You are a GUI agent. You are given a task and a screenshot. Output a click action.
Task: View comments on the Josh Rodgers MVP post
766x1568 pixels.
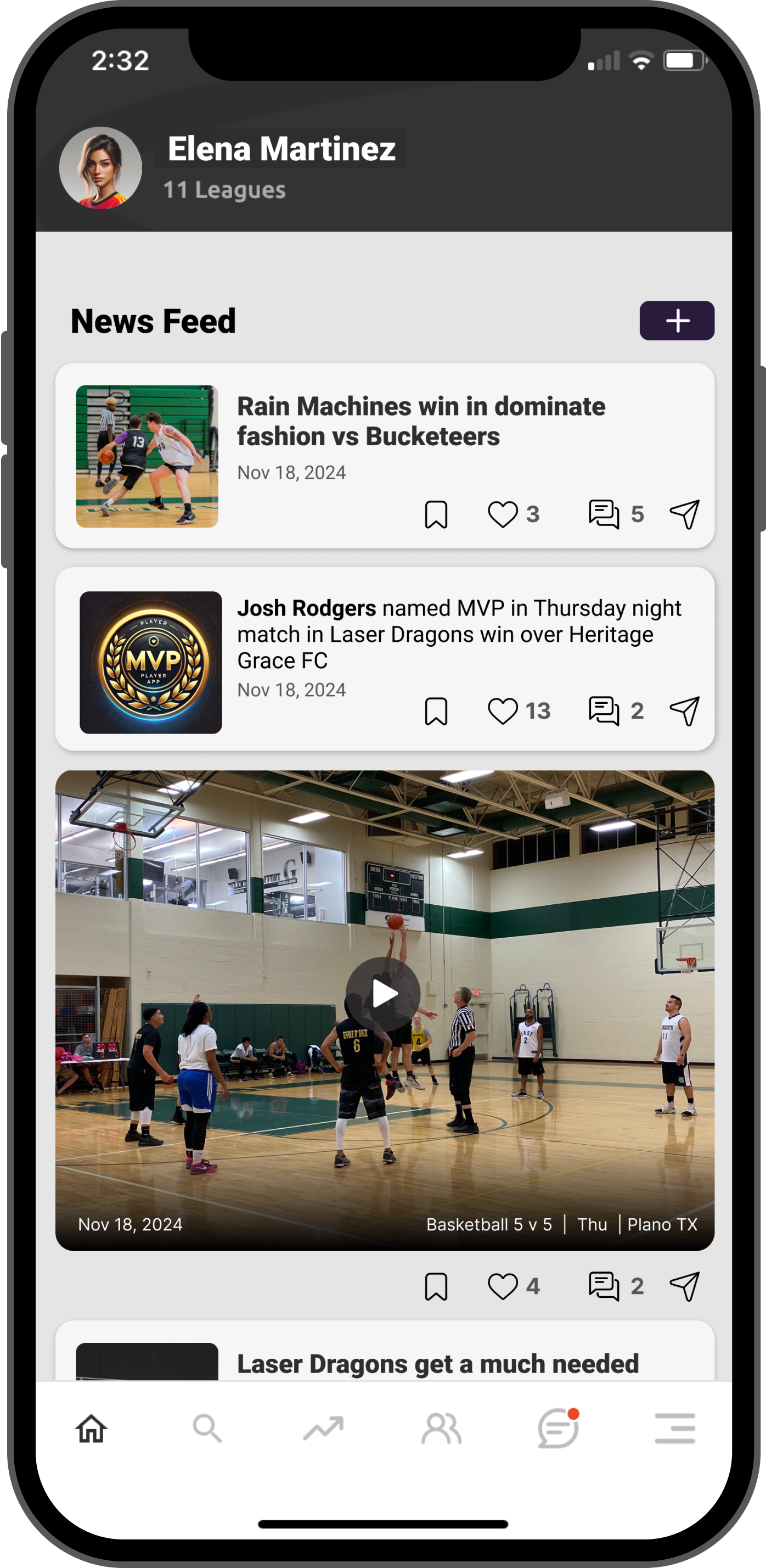pyautogui.click(x=604, y=711)
